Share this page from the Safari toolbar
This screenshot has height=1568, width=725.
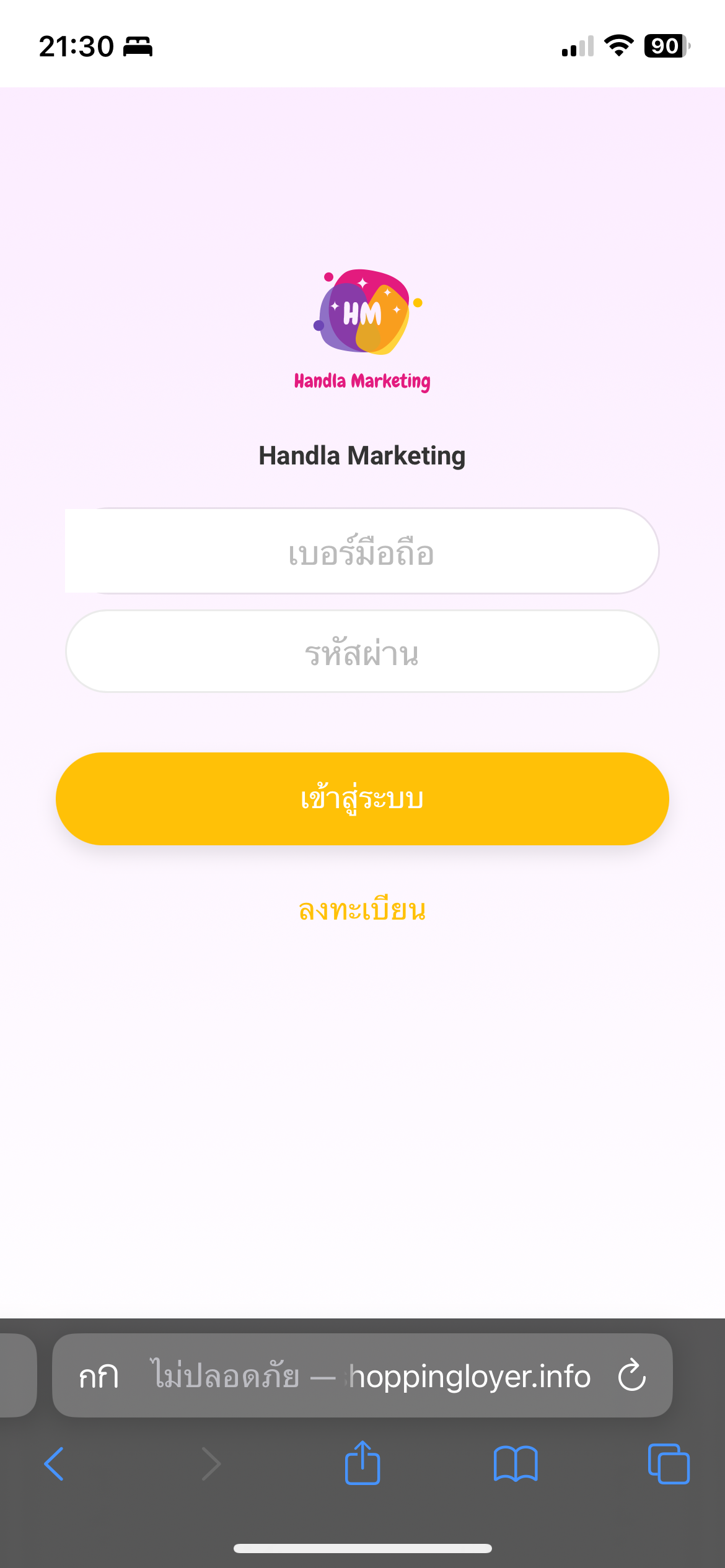coord(362,1462)
